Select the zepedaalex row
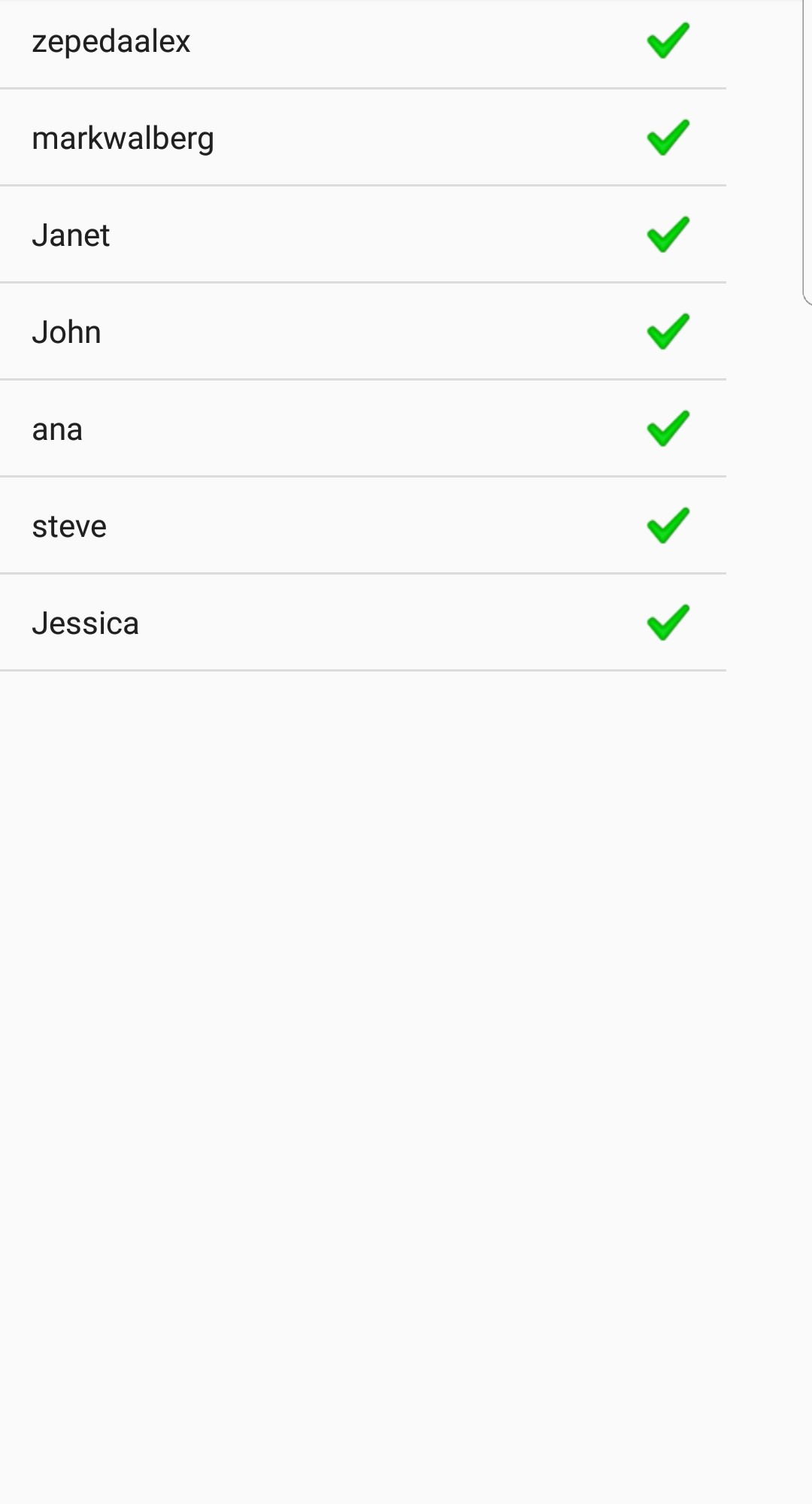The height and width of the screenshot is (1504, 812). [363, 44]
